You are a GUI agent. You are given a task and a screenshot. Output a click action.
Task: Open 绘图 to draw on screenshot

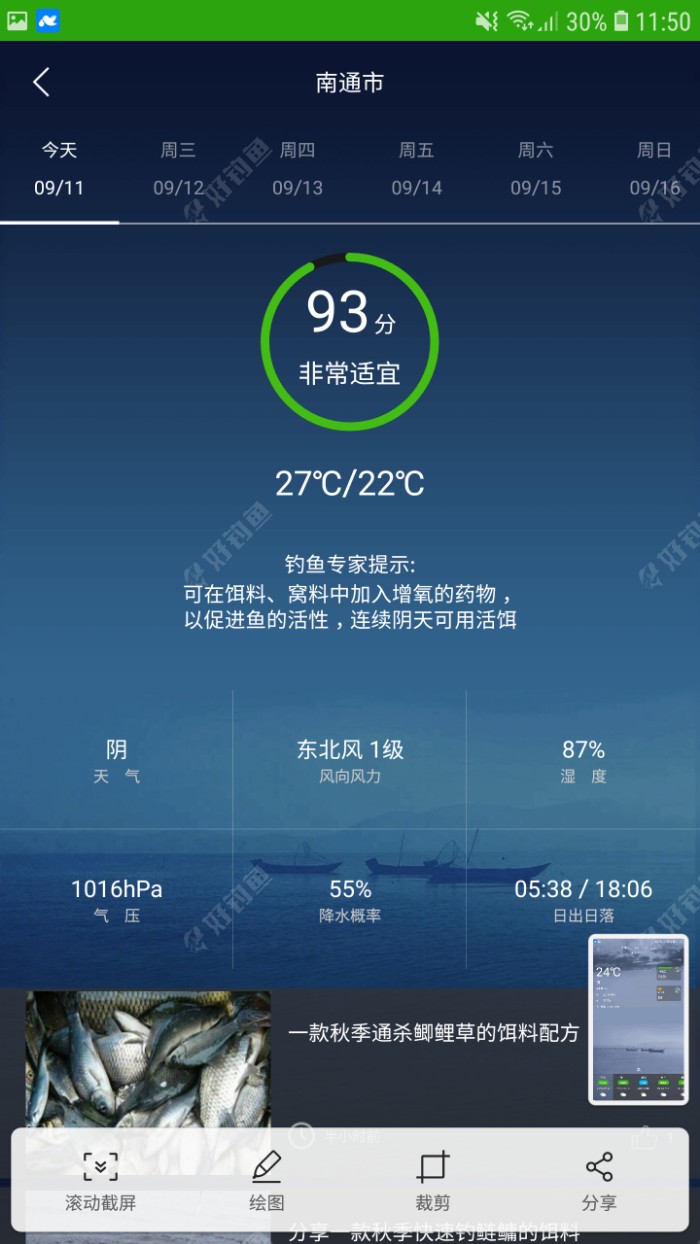point(267,1181)
